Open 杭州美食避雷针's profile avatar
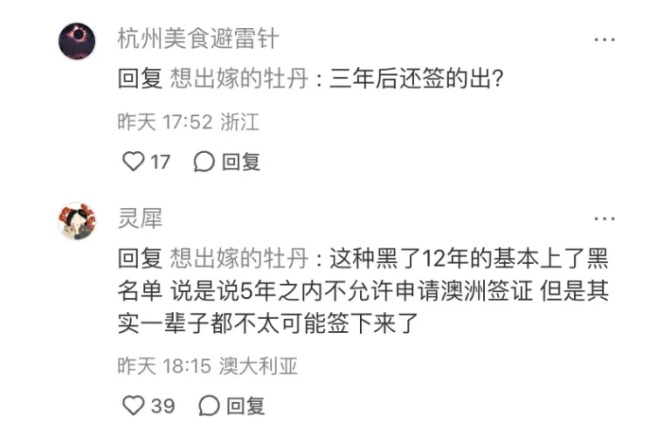 tap(77, 41)
